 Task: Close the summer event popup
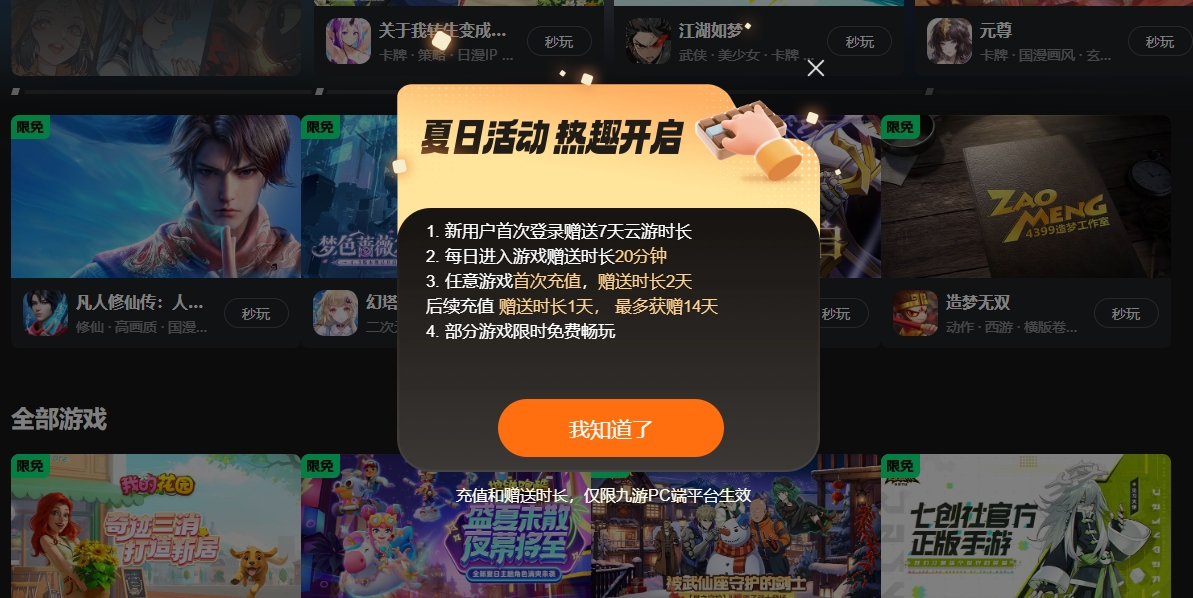(x=816, y=68)
